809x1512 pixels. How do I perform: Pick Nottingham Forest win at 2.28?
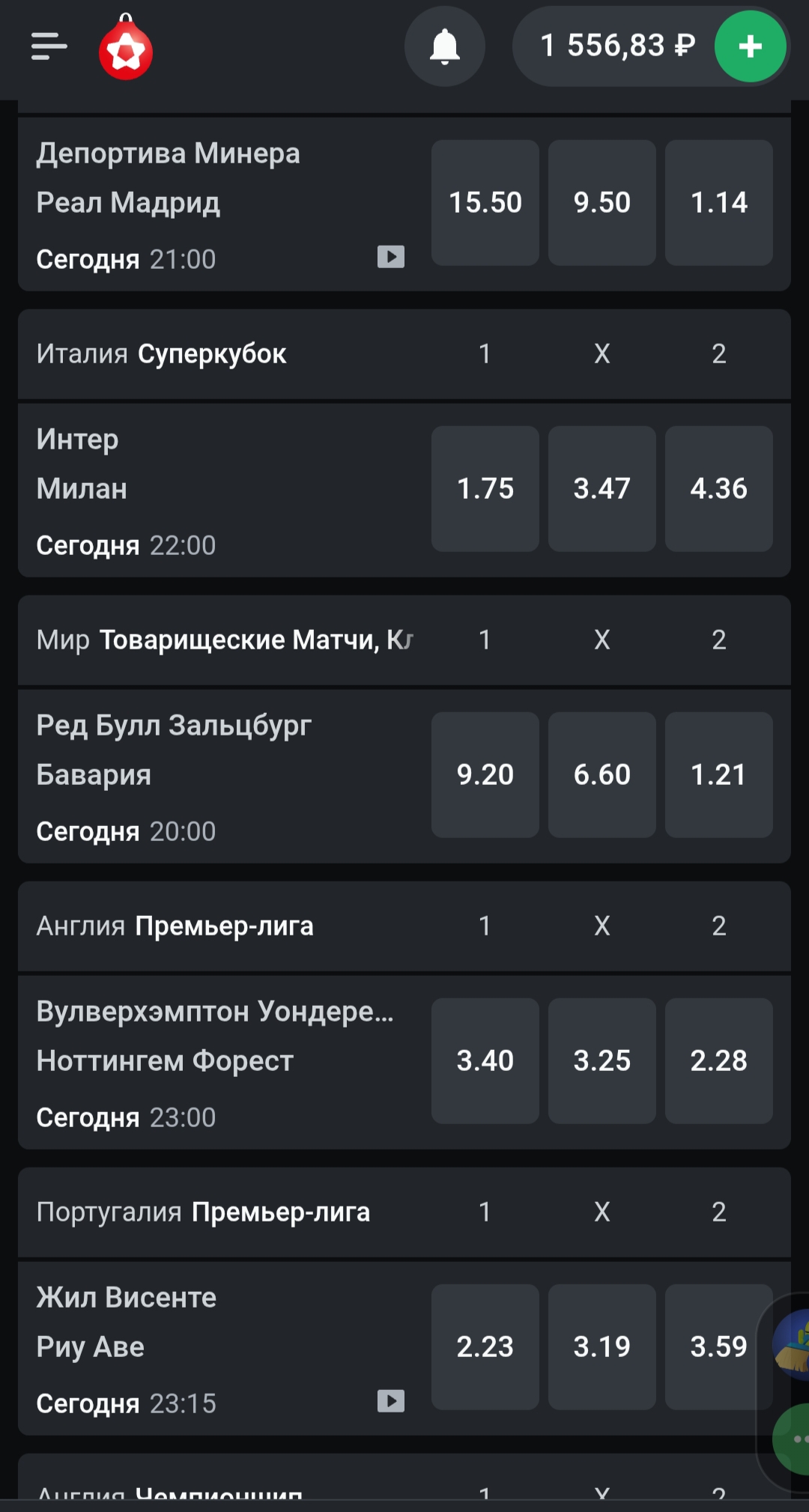coord(719,1060)
